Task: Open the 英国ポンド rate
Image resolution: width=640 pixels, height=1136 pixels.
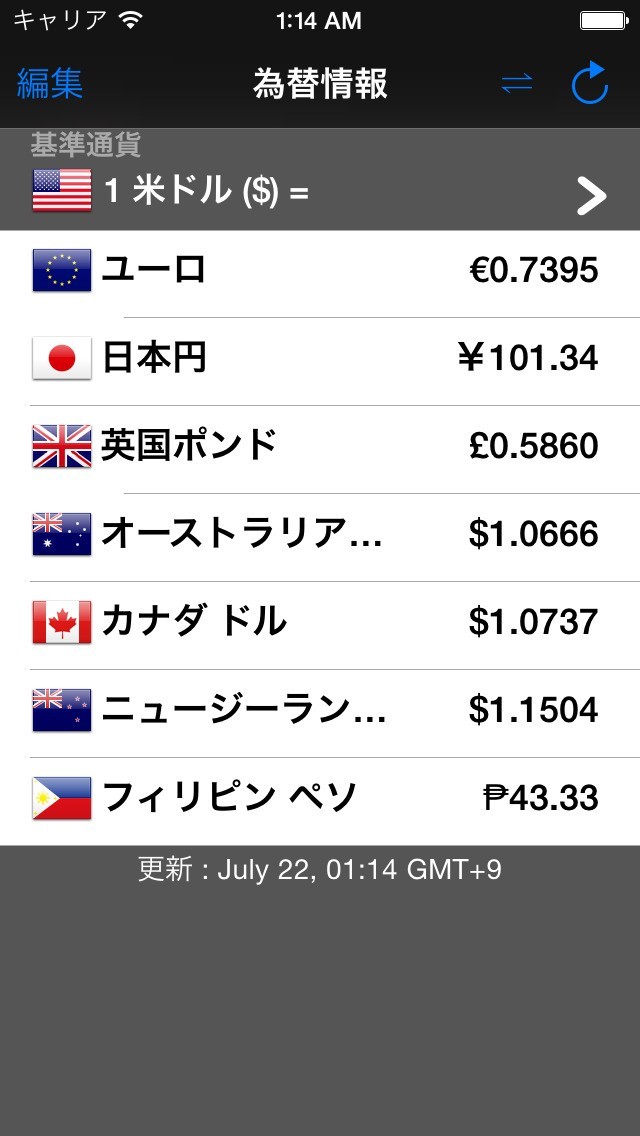Action: pos(320,447)
